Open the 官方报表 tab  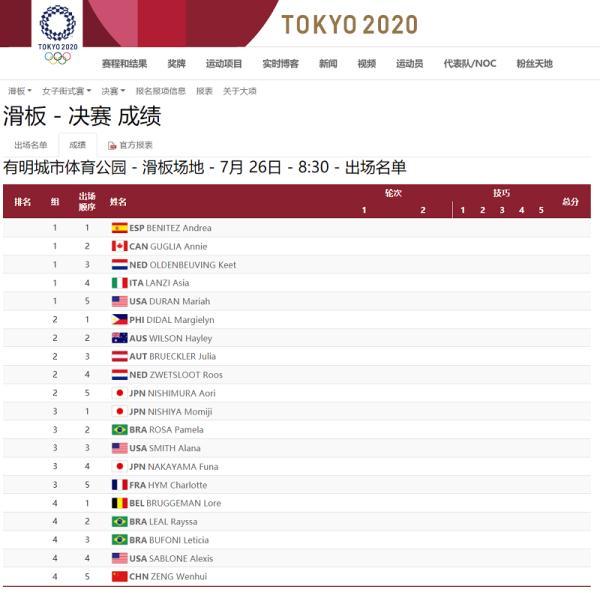[131, 145]
